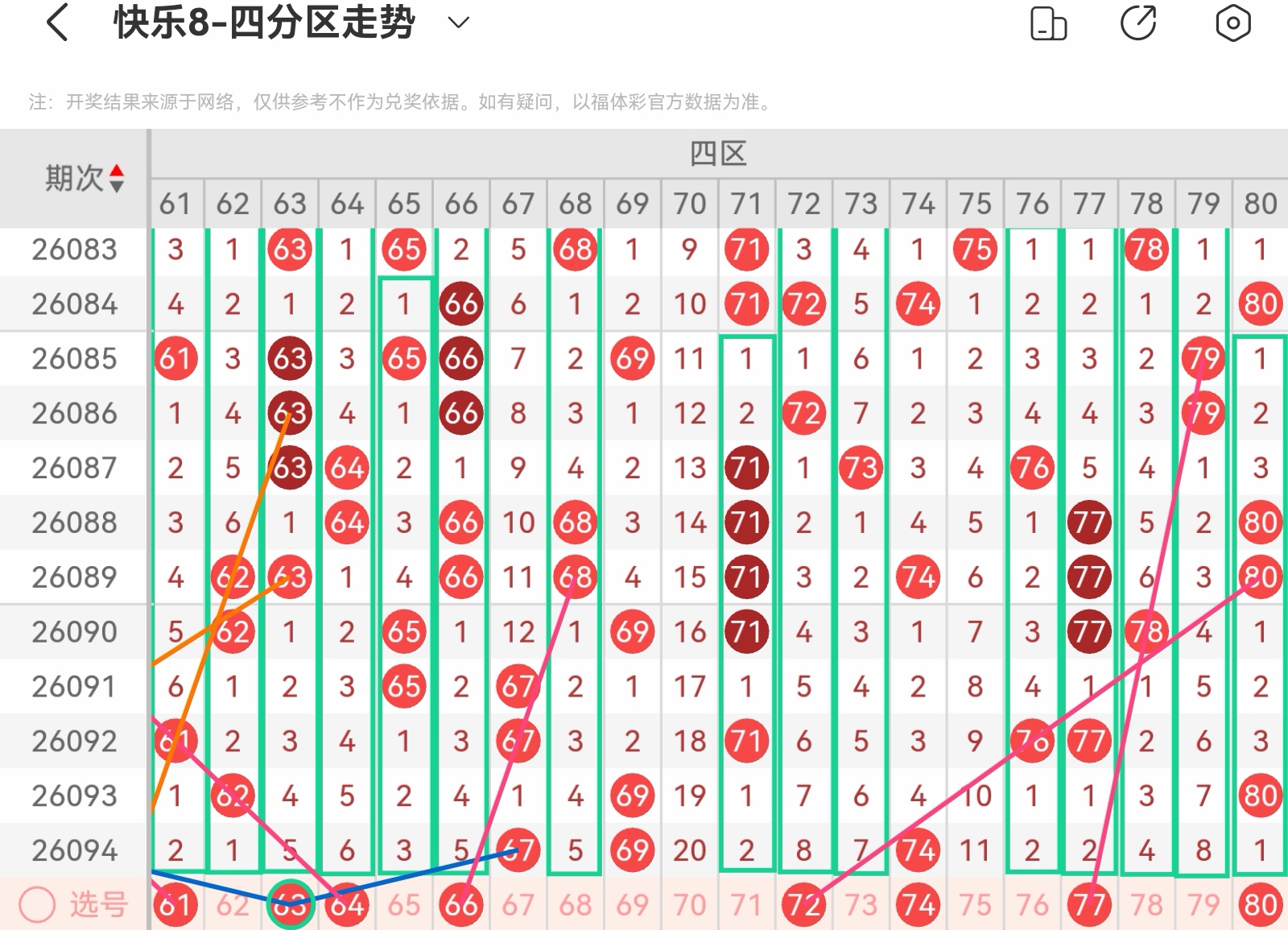Pick number 68 in 选号 row
This screenshot has width=1288, height=930.
click(x=576, y=905)
